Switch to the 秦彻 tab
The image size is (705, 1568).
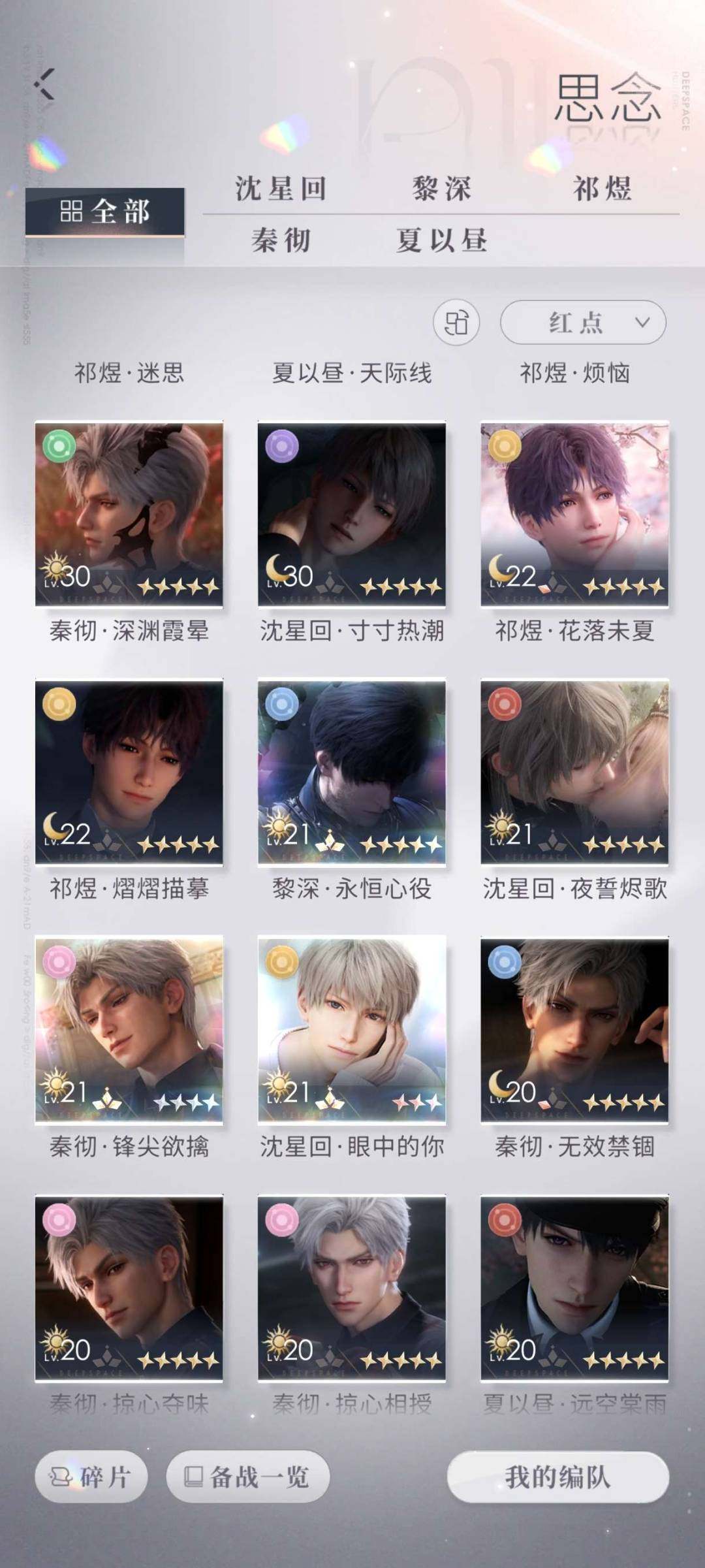pyautogui.click(x=281, y=240)
